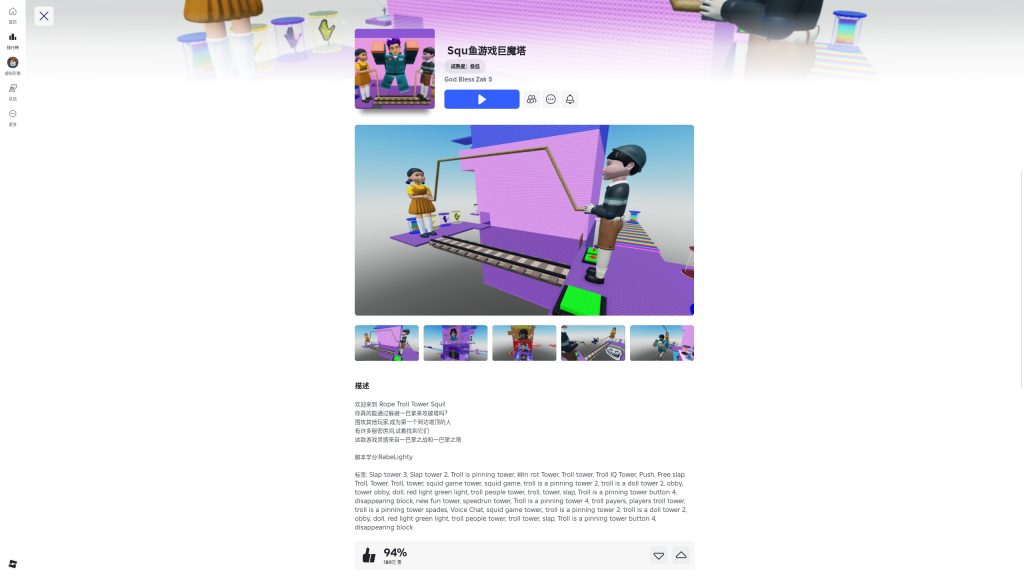Open creator God Bless Zak S
This screenshot has width=1024, height=576.
tap(468, 79)
